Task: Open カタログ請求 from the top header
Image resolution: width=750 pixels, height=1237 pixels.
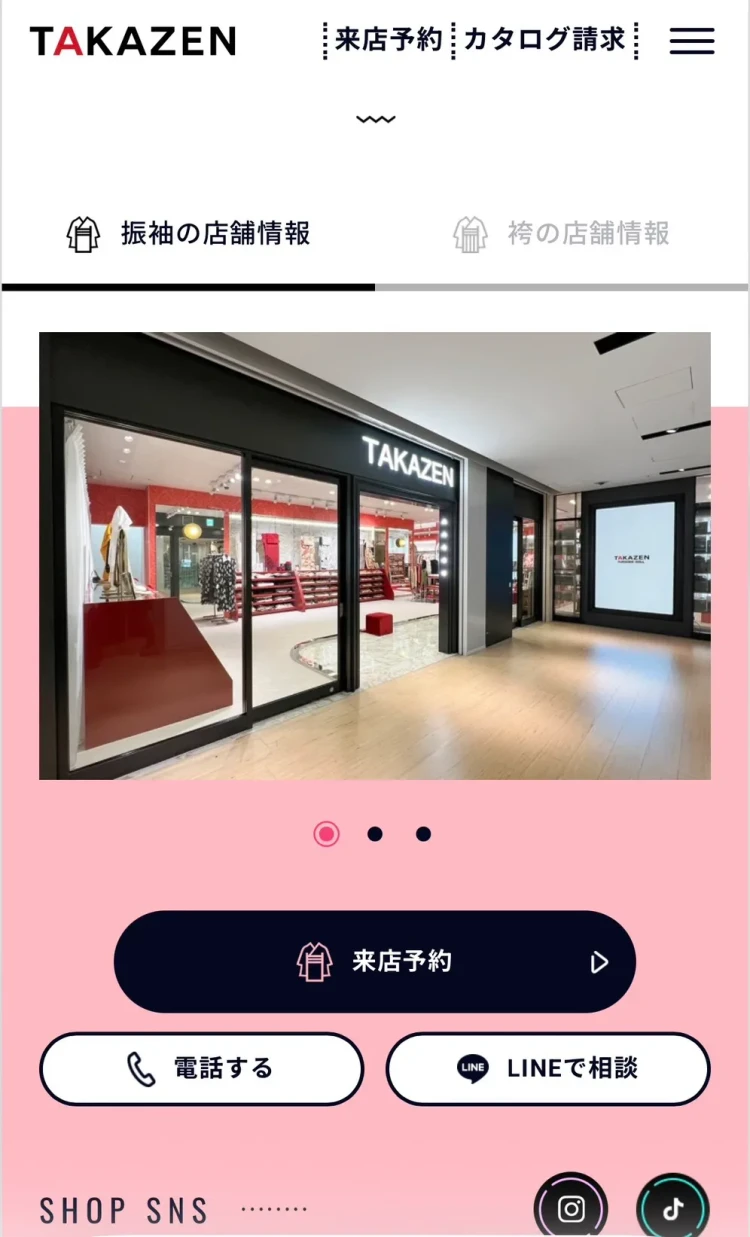Action: (544, 38)
